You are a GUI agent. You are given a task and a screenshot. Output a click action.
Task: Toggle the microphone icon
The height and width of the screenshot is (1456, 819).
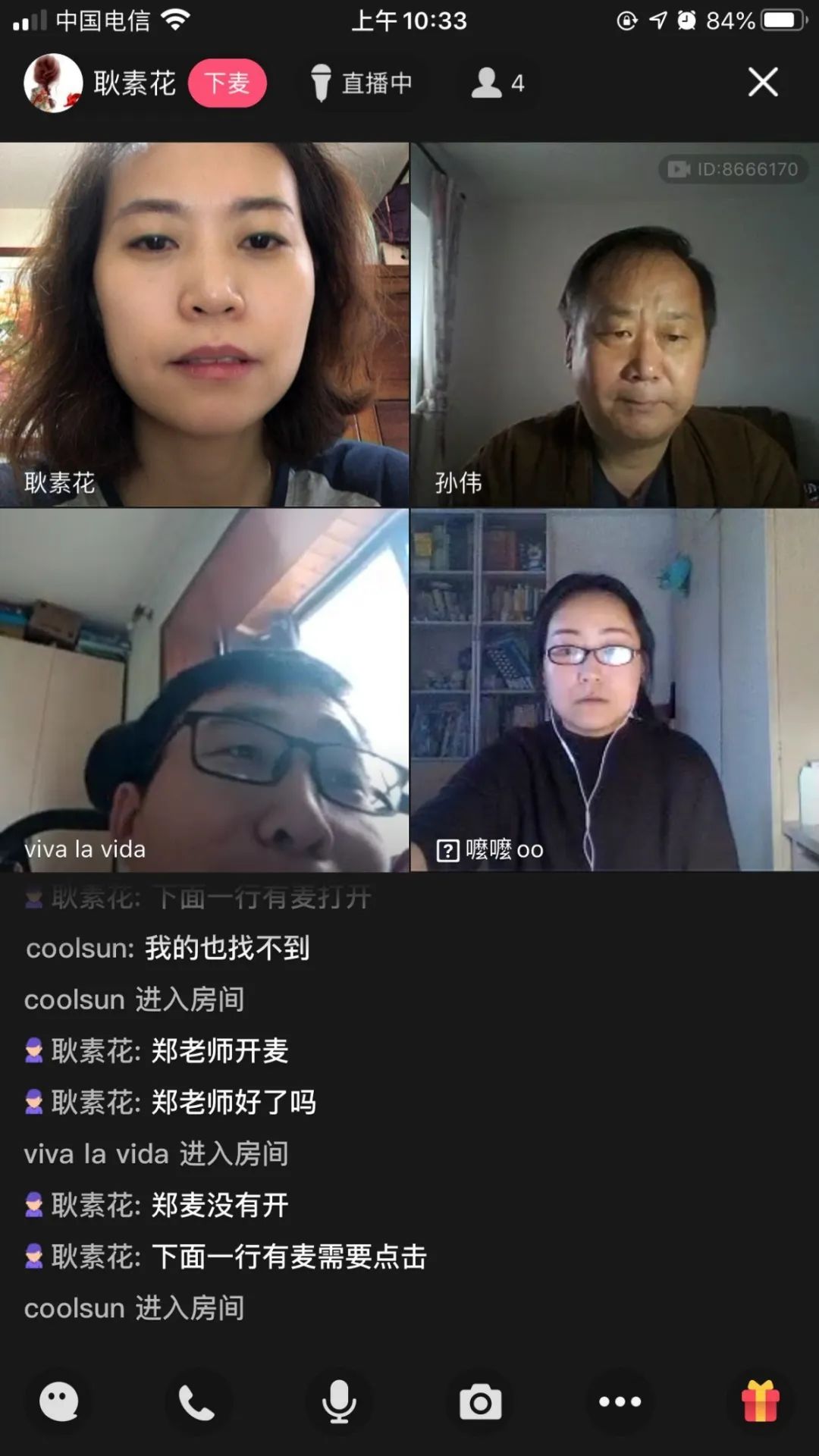pos(339,1401)
